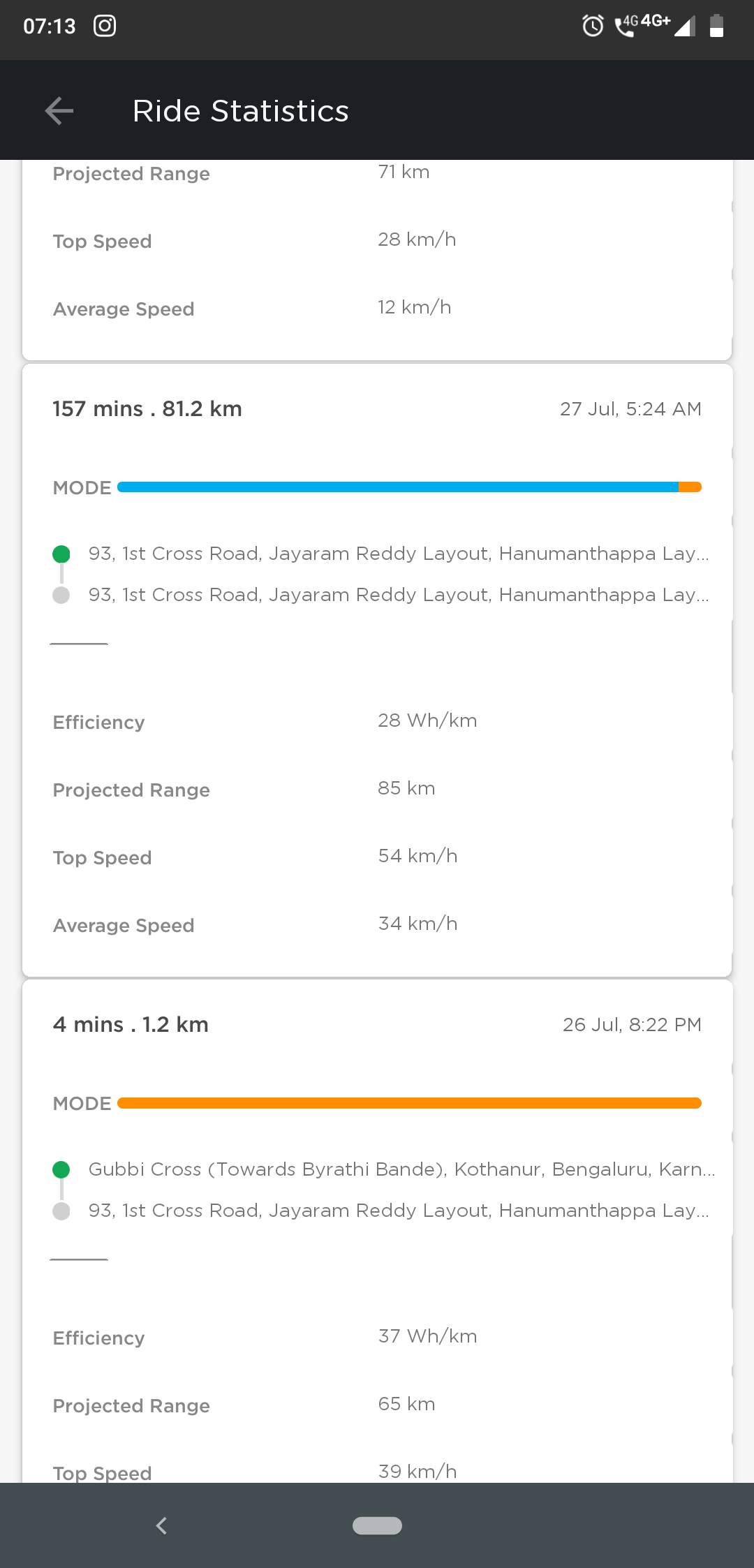Tap the green start-point dot of the 157 mins ride
The image size is (754, 1568).
pos(62,554)
